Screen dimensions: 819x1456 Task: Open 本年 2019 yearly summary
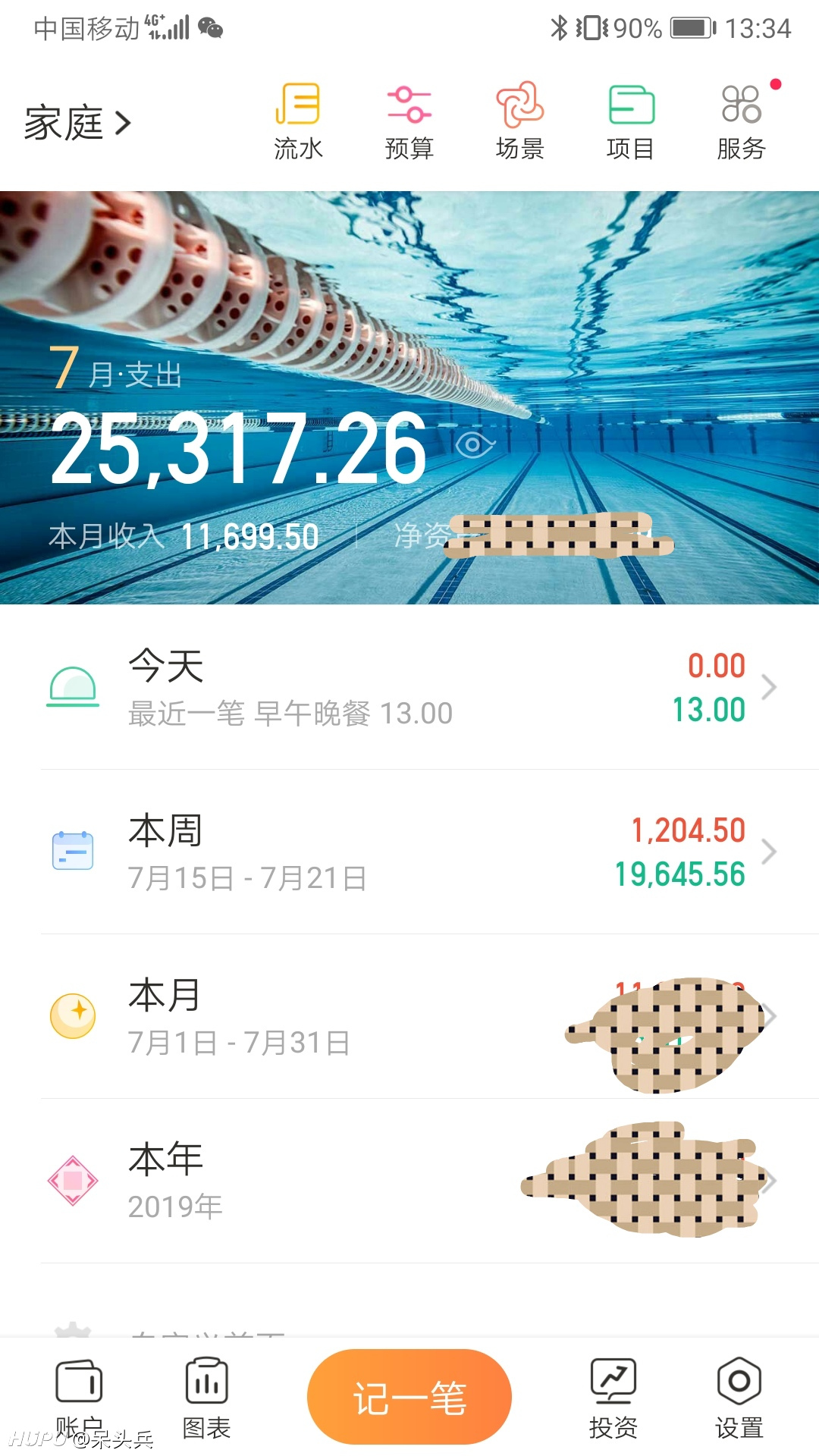tap(409, 1181)
